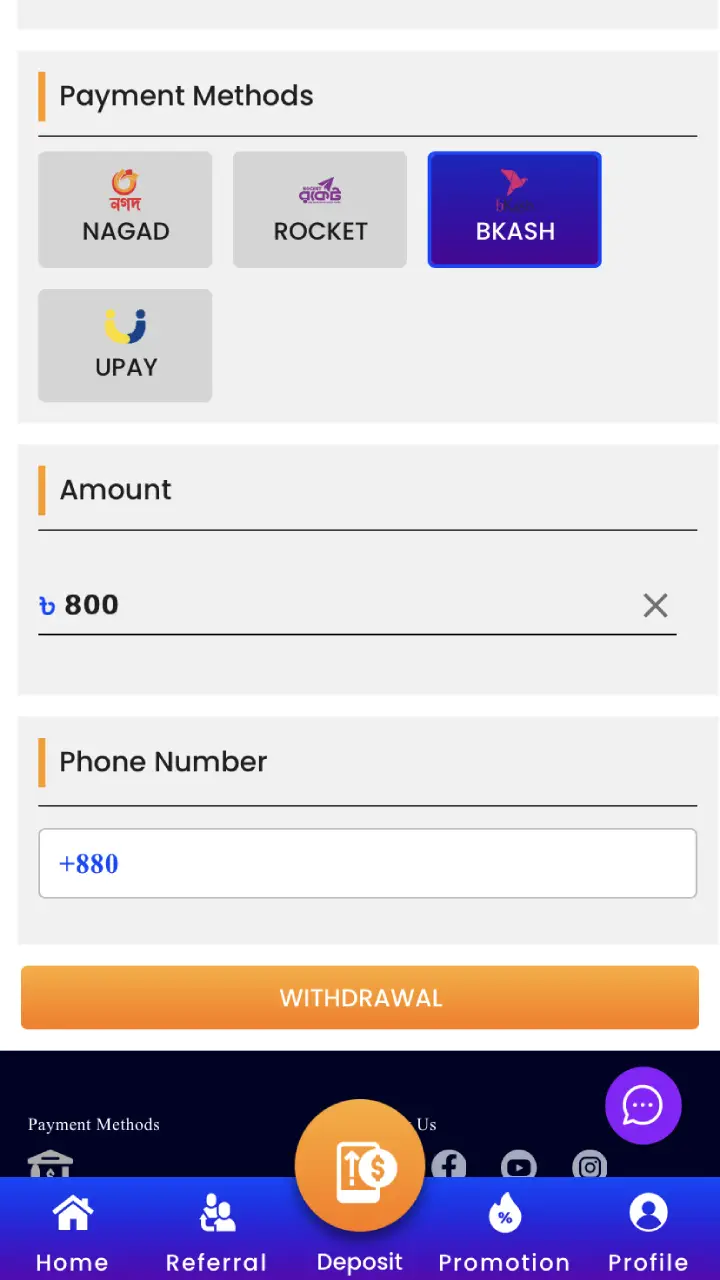The height and width of the screenshot is (1280, 720).
Task: Open the YouTube icon in the footer
Action: pyautogui.click(x=519, y=1165)
